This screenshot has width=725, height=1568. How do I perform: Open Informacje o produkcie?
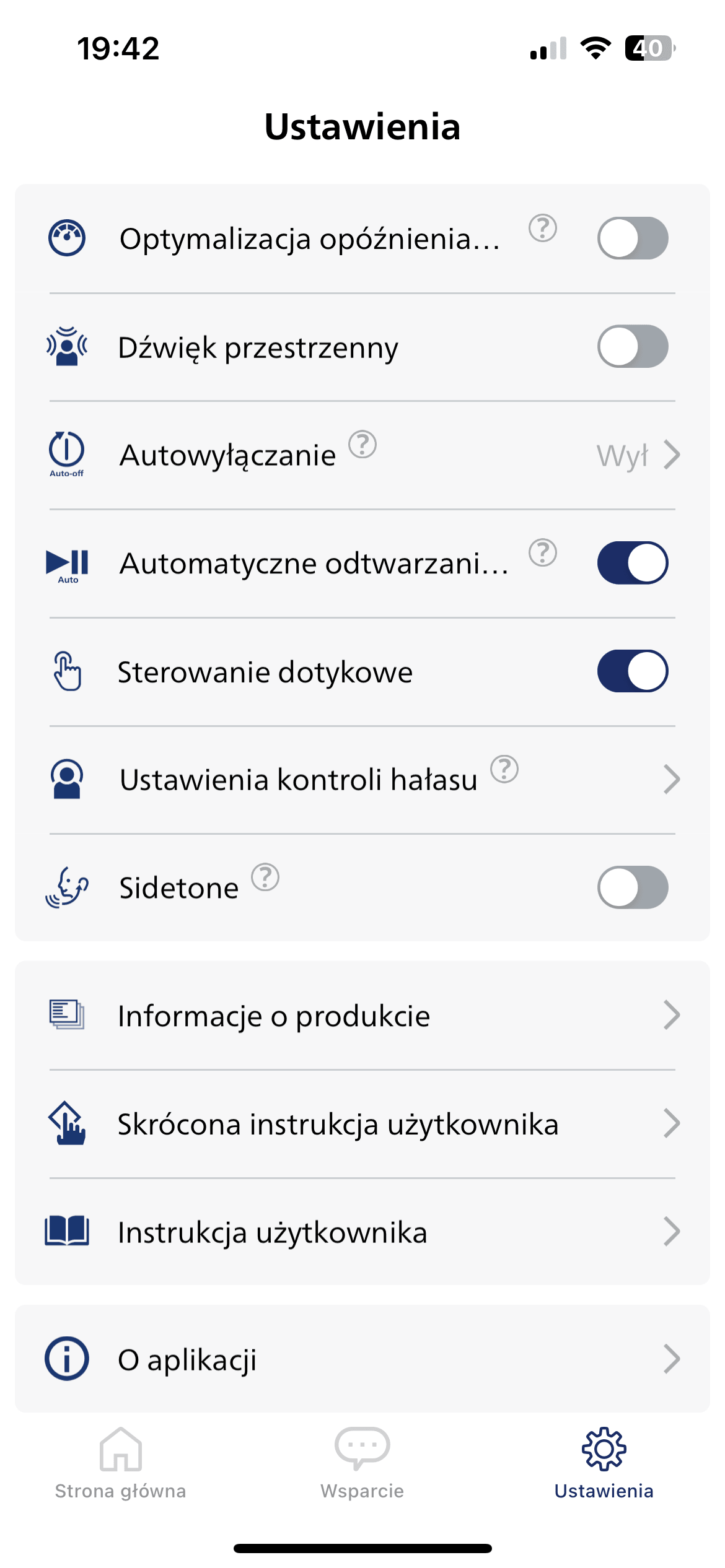click(362, 1016)
